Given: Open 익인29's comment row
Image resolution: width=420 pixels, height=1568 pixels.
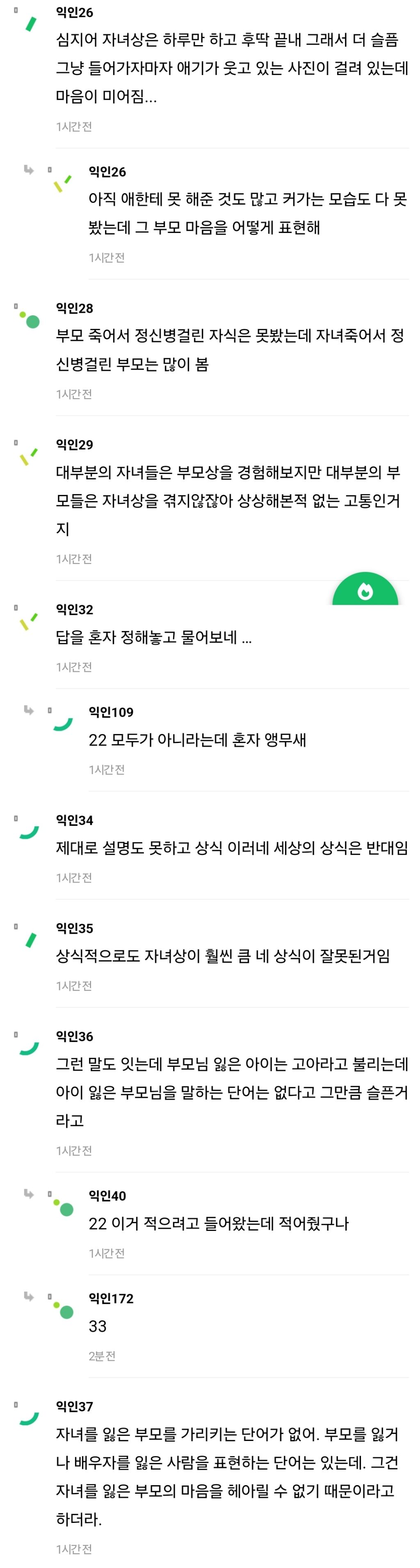Looking at the screenshot, I should pos(231,500).
